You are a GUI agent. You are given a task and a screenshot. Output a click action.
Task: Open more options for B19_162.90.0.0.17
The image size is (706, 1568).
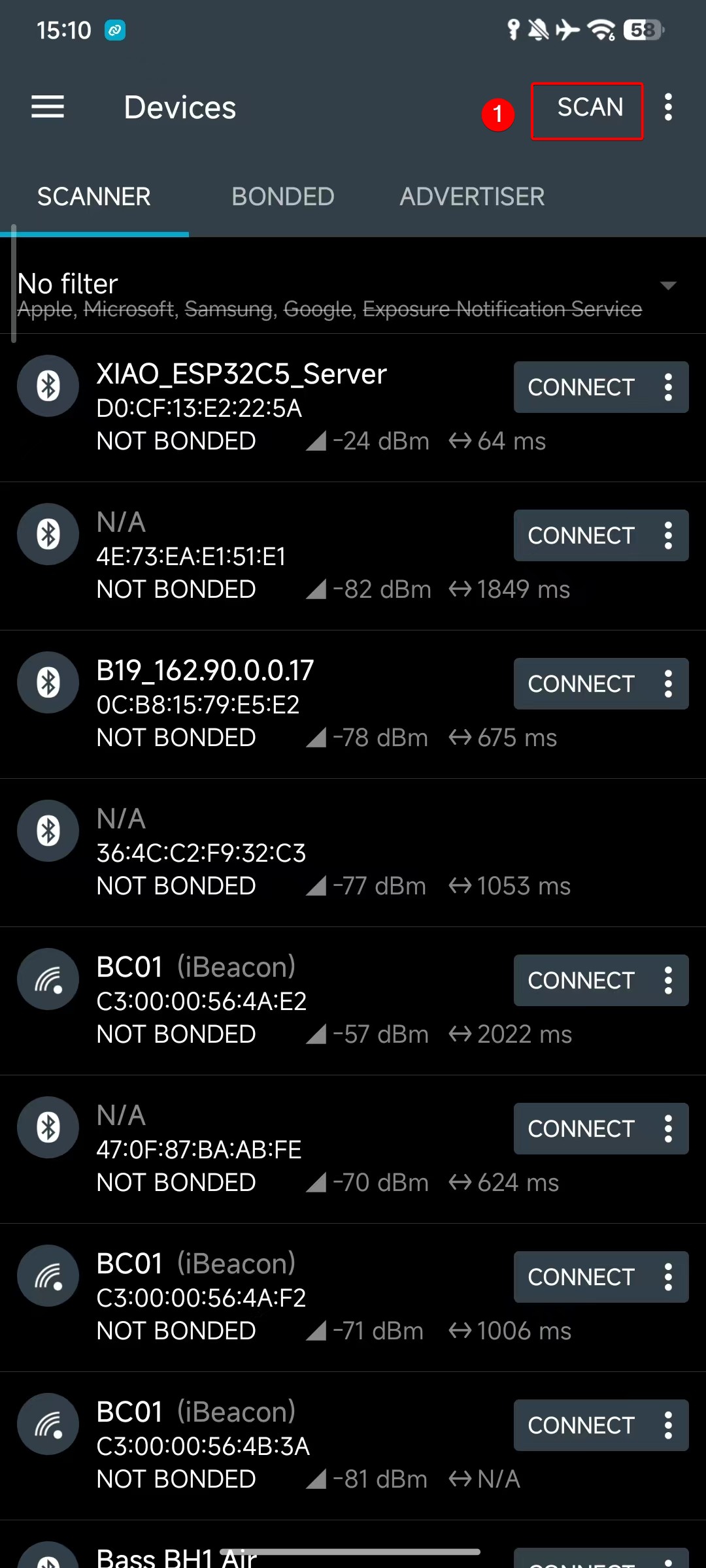(668, 684)
